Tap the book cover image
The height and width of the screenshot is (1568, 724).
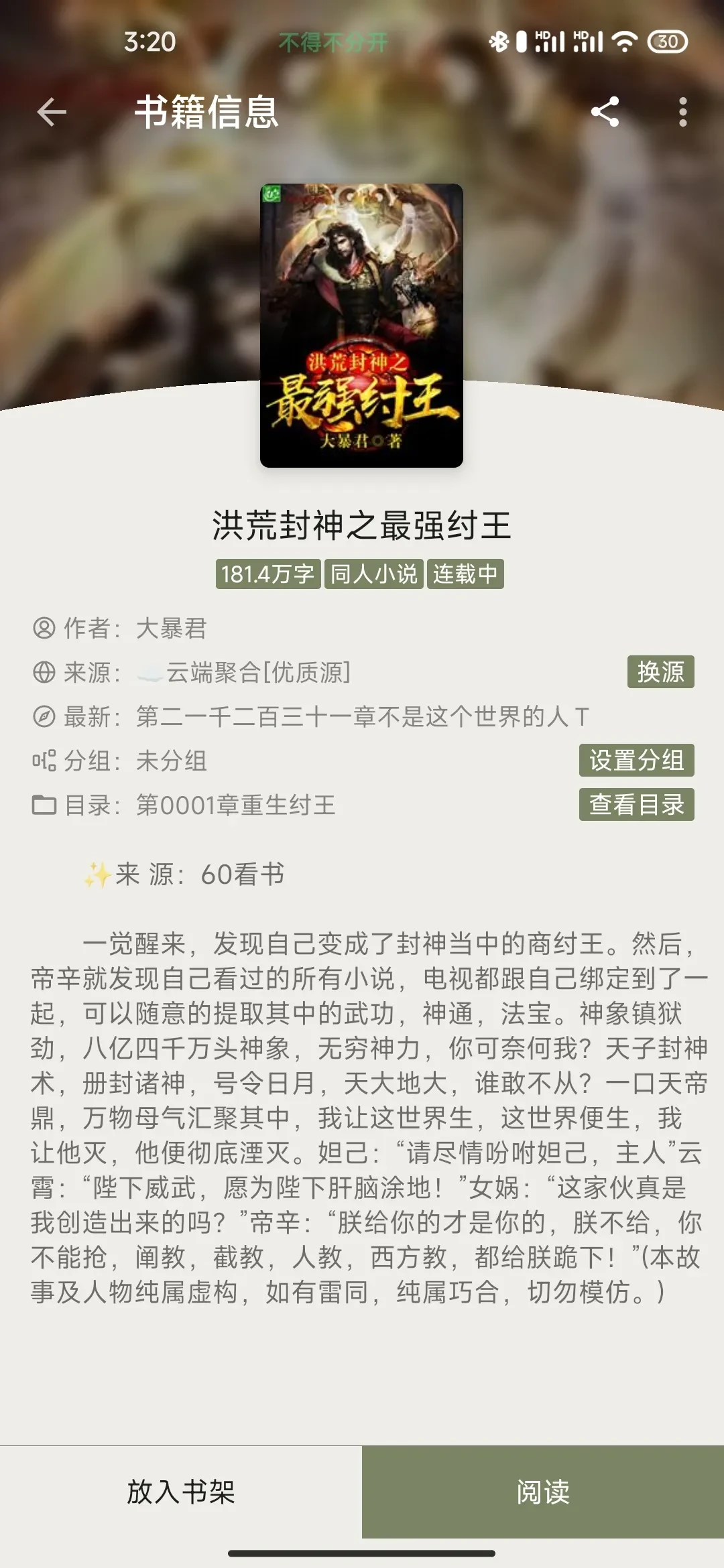[361, 326]
